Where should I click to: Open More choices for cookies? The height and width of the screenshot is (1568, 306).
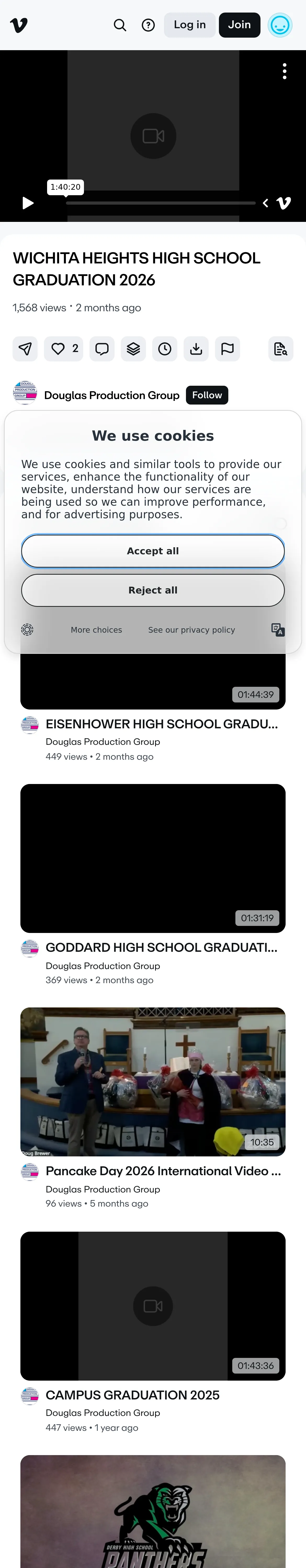tap(96, 630)
